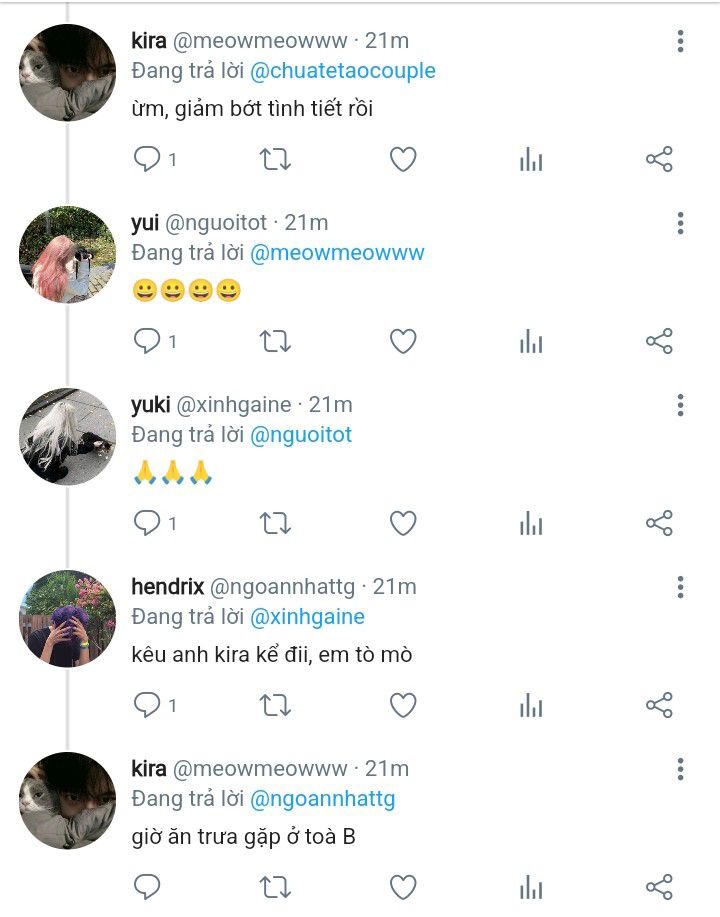Retweet hendrix's reply to xinhgaine
This screenshot has width=720, height=917.
coord(275,705)
